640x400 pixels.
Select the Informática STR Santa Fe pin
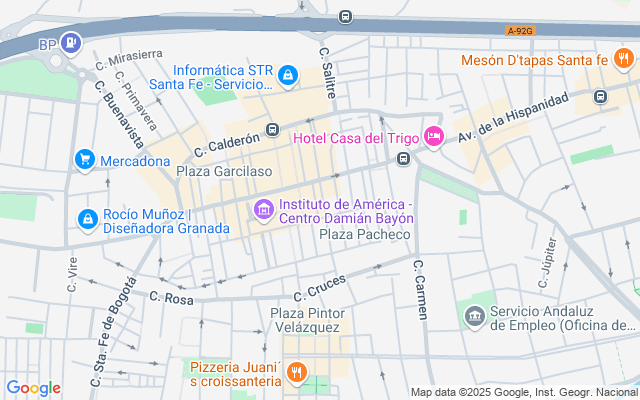pyautogui.click(x=287, y=75)
